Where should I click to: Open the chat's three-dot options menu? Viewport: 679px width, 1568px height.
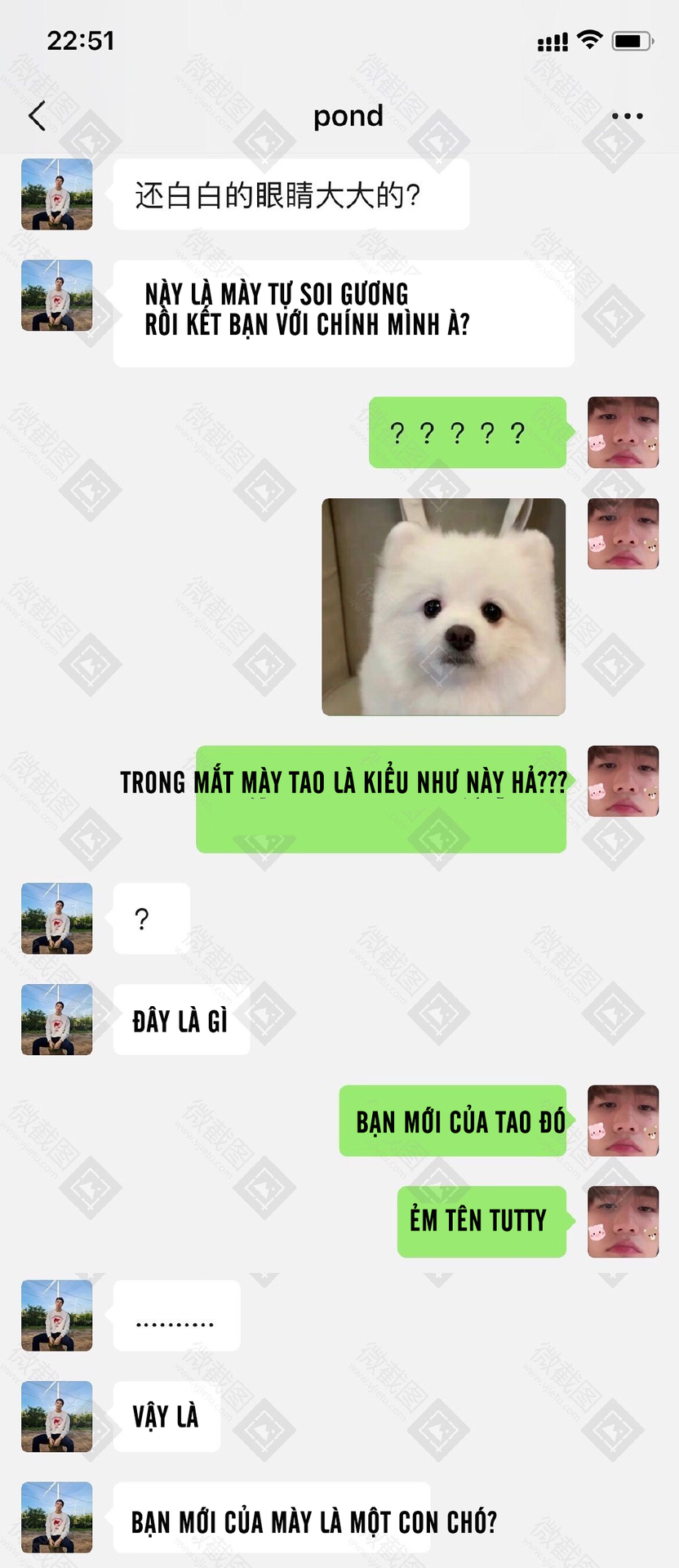627,116
